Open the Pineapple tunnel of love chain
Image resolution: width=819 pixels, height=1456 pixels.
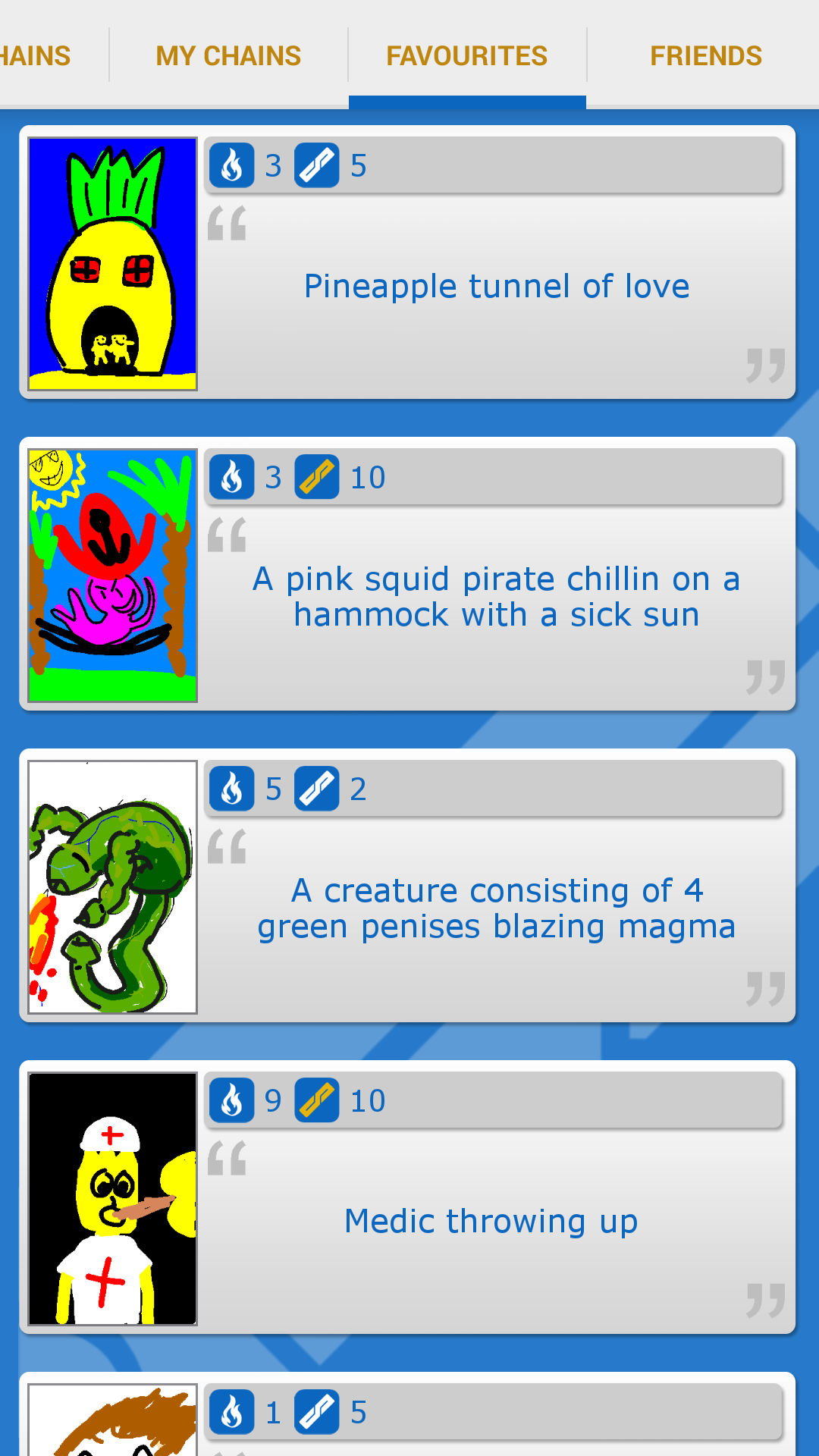coord(496,287)
